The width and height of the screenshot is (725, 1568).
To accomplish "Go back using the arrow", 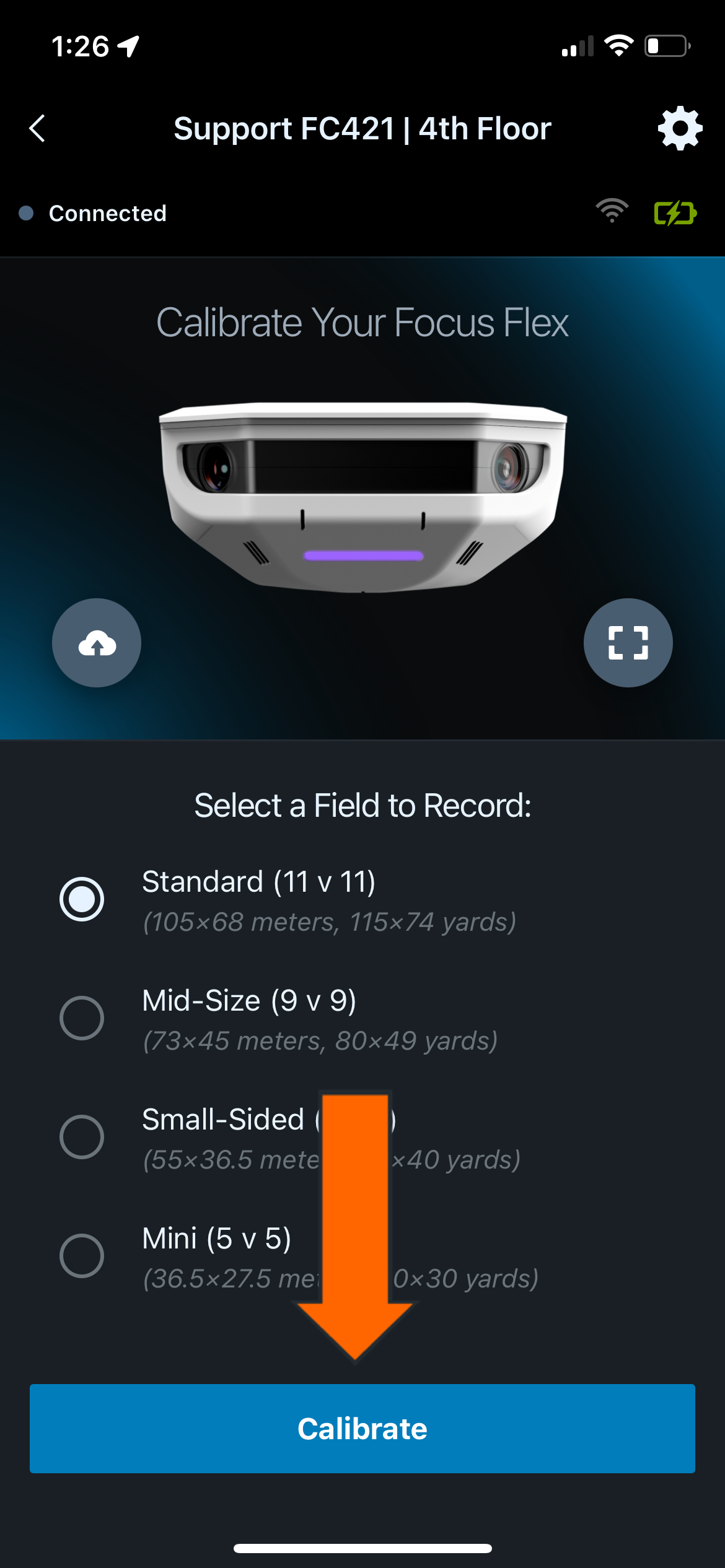I will click(x=38, y=129).
